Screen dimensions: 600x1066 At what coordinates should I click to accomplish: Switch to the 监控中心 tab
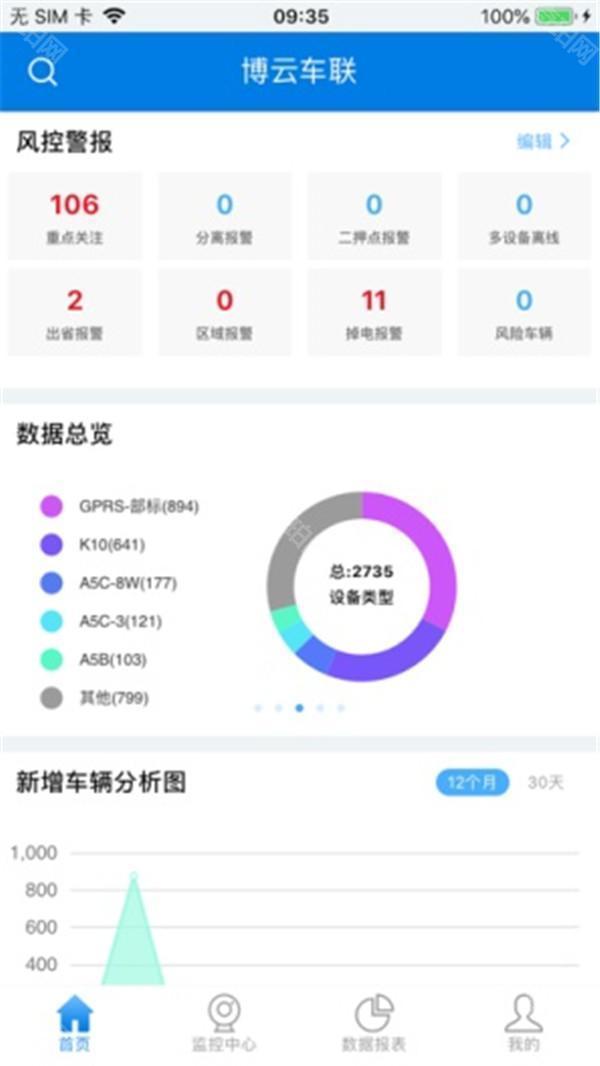coord(224,1023)
